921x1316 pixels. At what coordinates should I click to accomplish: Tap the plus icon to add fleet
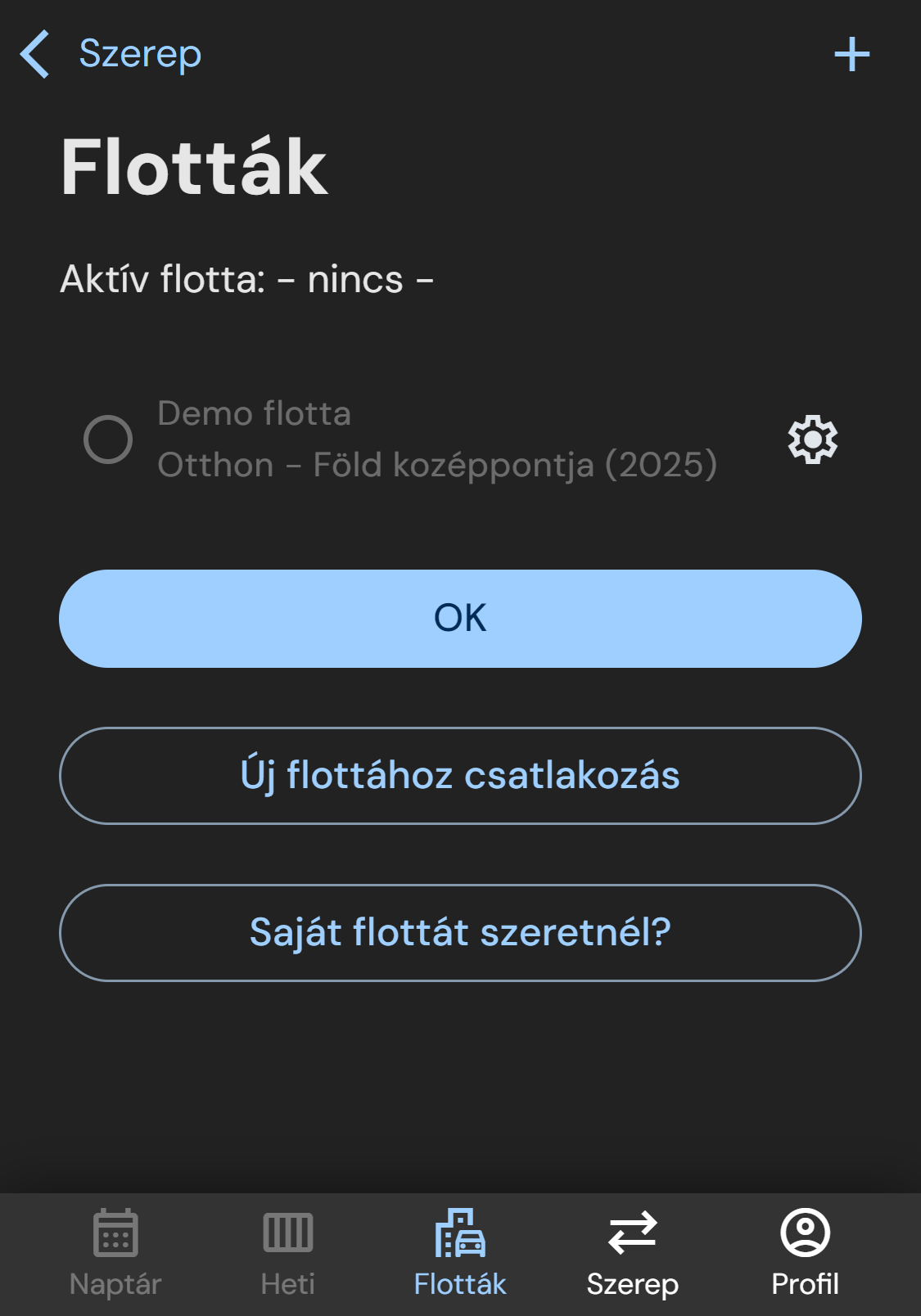[851, 55]
